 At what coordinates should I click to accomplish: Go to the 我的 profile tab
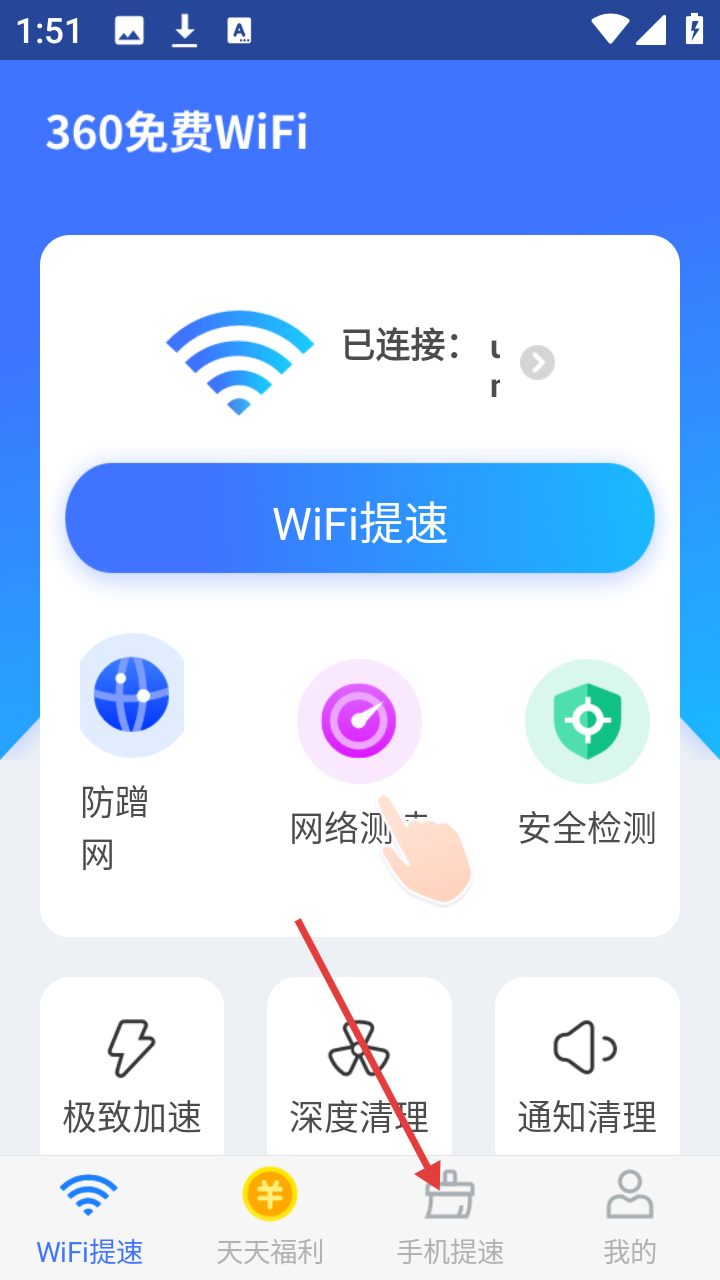pos(630,1217)
